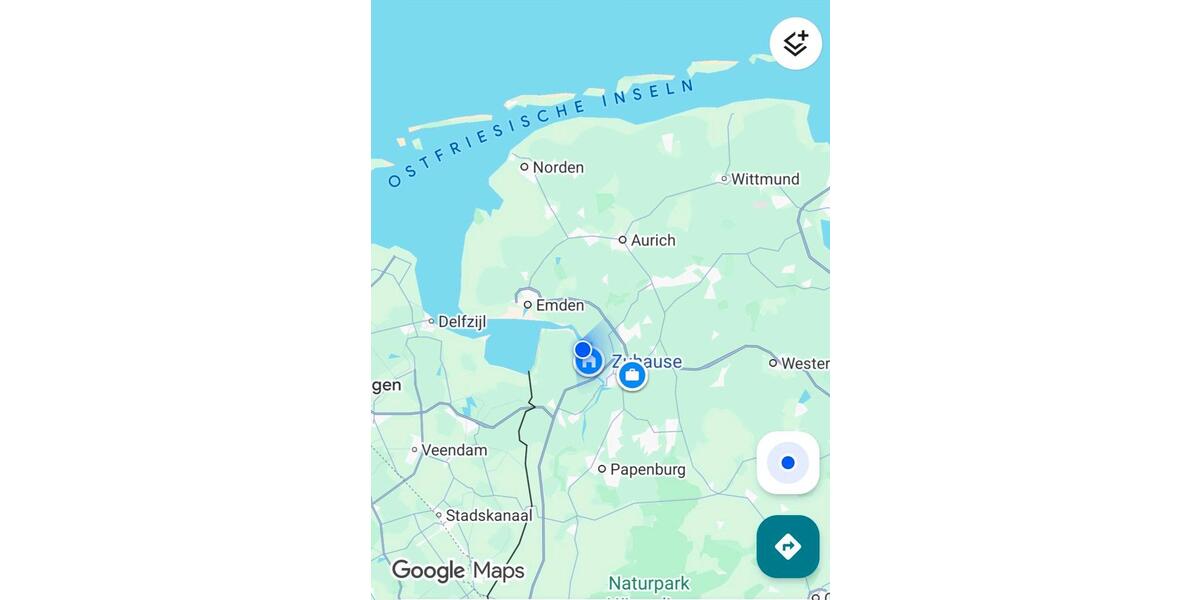Screen dimensions: 1200x600
Task: Select the work briefcase pin
Action: [x=631, y=375]
